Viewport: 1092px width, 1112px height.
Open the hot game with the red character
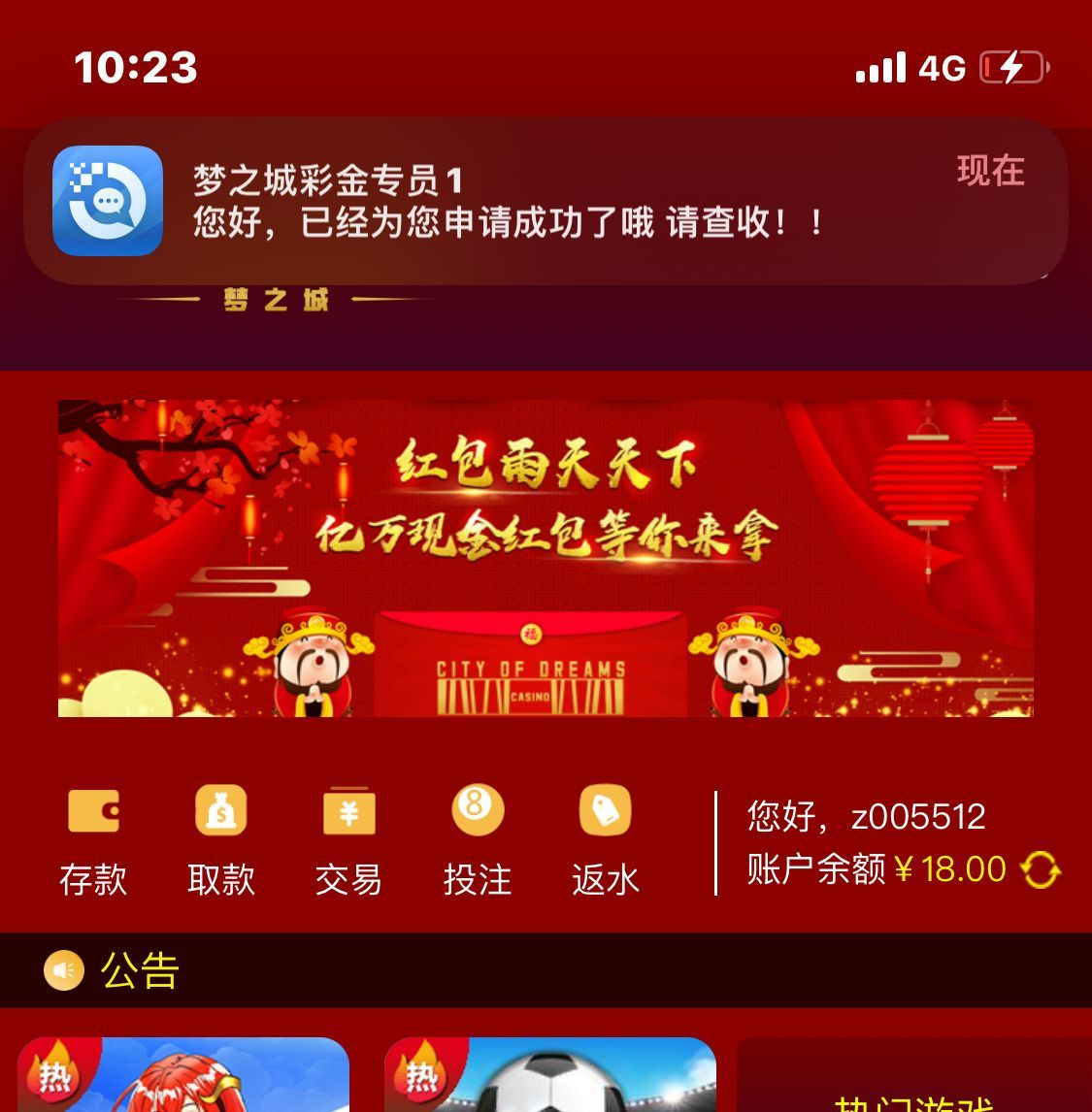(183, 1075)
